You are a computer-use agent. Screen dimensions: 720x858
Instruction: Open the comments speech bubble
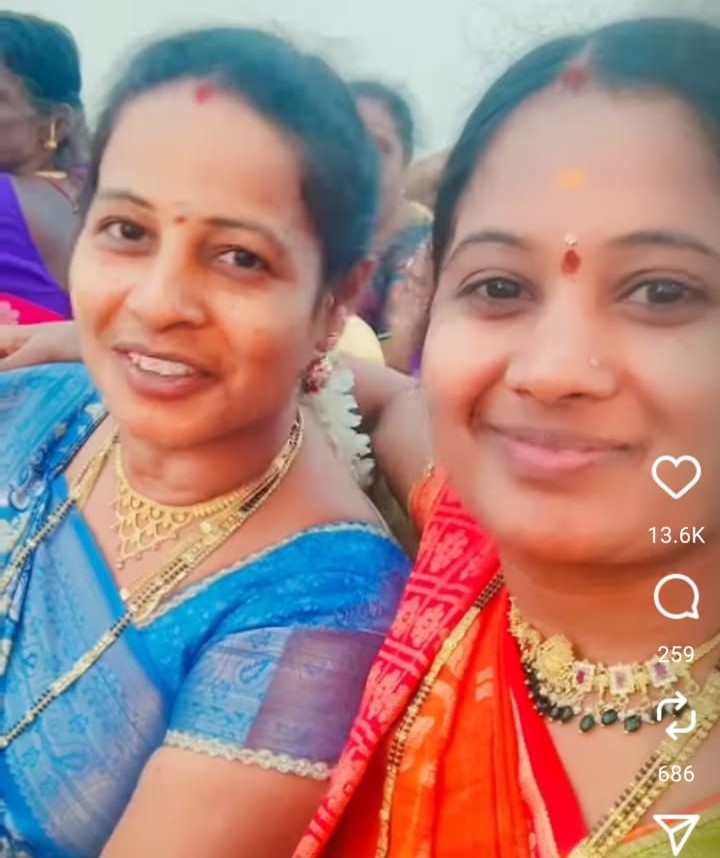(676, 597)
